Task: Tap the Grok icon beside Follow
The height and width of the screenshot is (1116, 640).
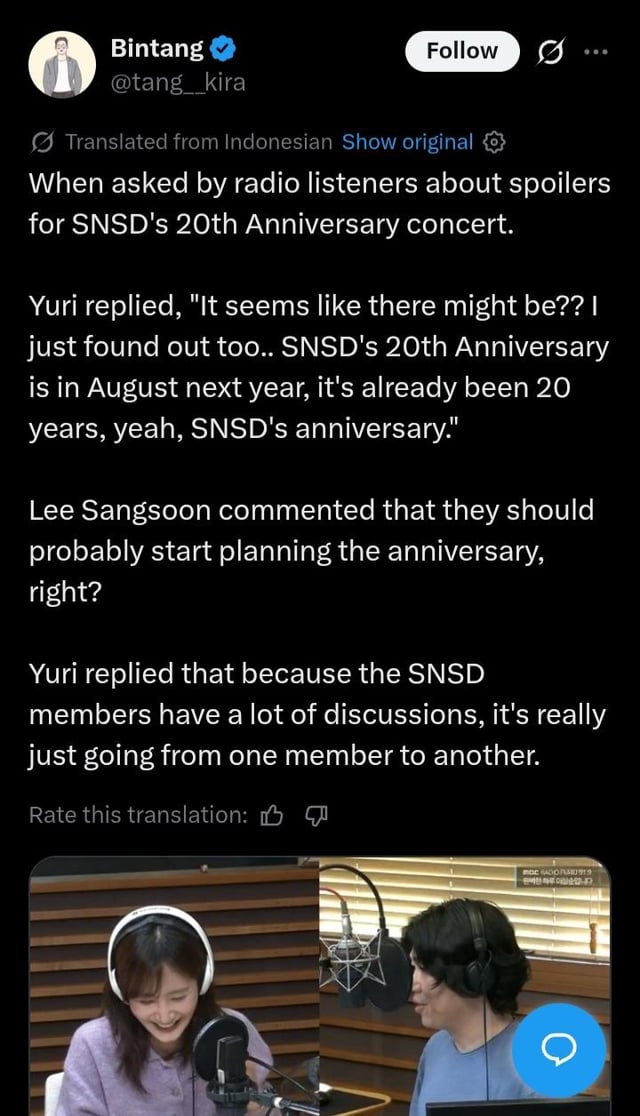Action: (551, 51)
